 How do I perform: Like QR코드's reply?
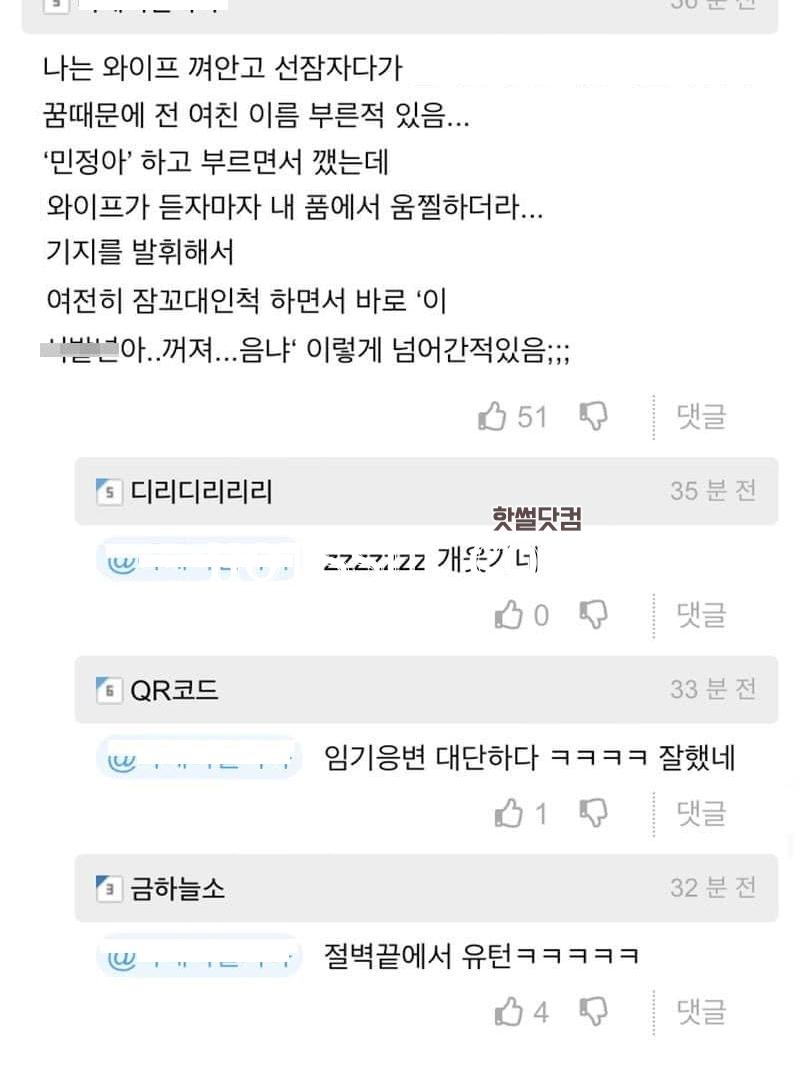[509, 813]
